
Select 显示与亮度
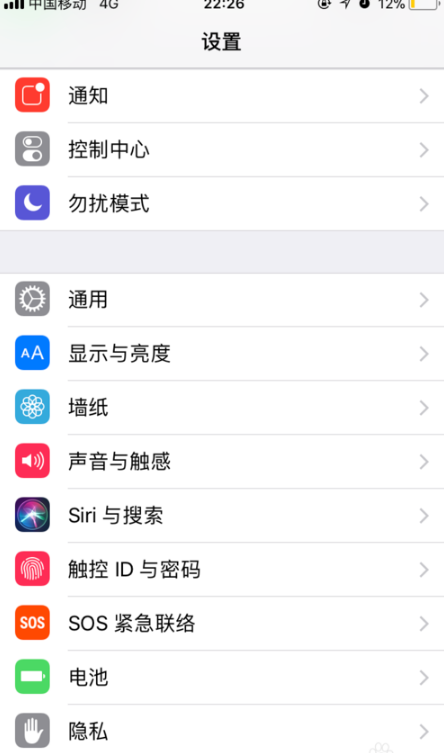[x=222, y=353]
